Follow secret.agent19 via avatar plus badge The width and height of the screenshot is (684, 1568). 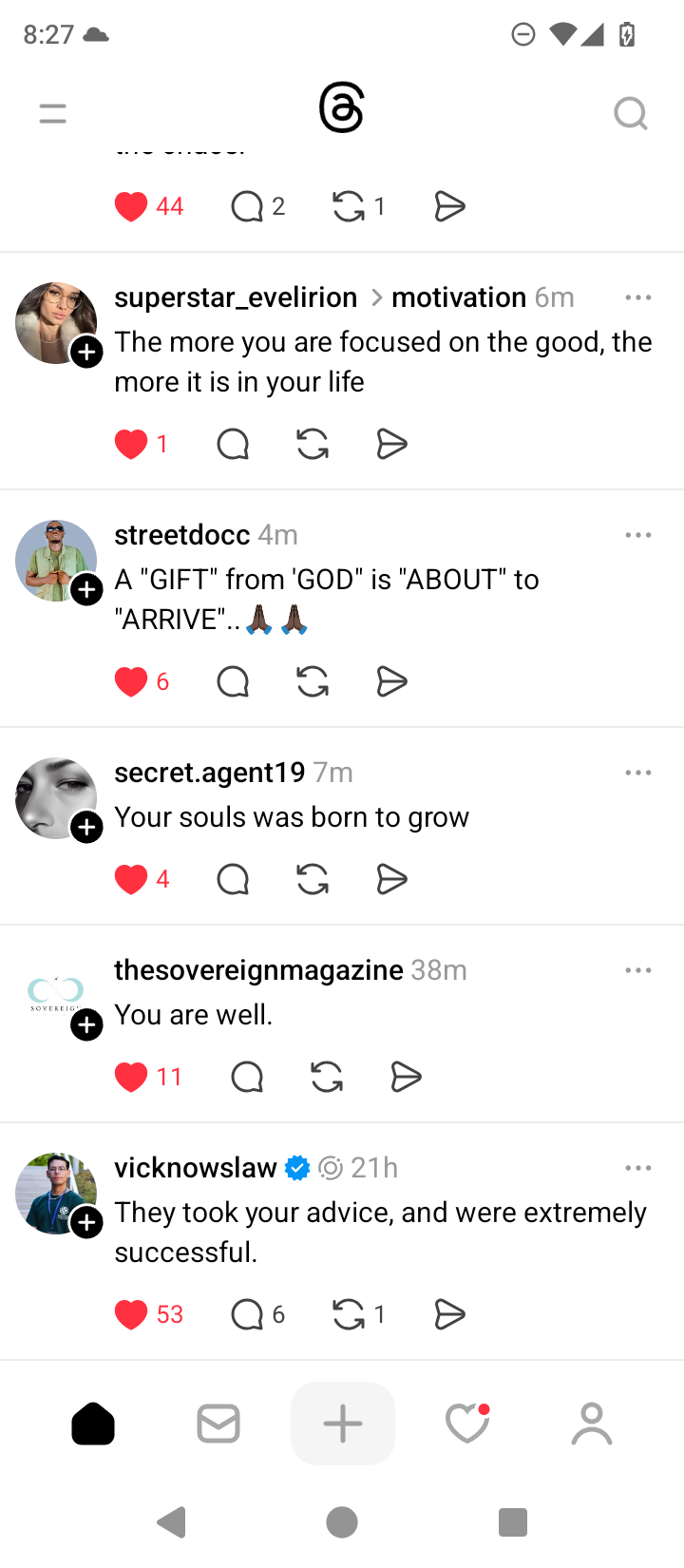86,827
